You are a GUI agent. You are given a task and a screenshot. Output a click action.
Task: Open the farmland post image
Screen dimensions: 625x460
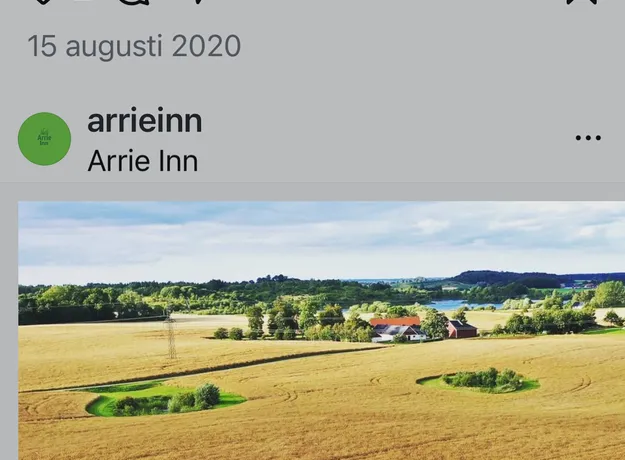(320, 330)
